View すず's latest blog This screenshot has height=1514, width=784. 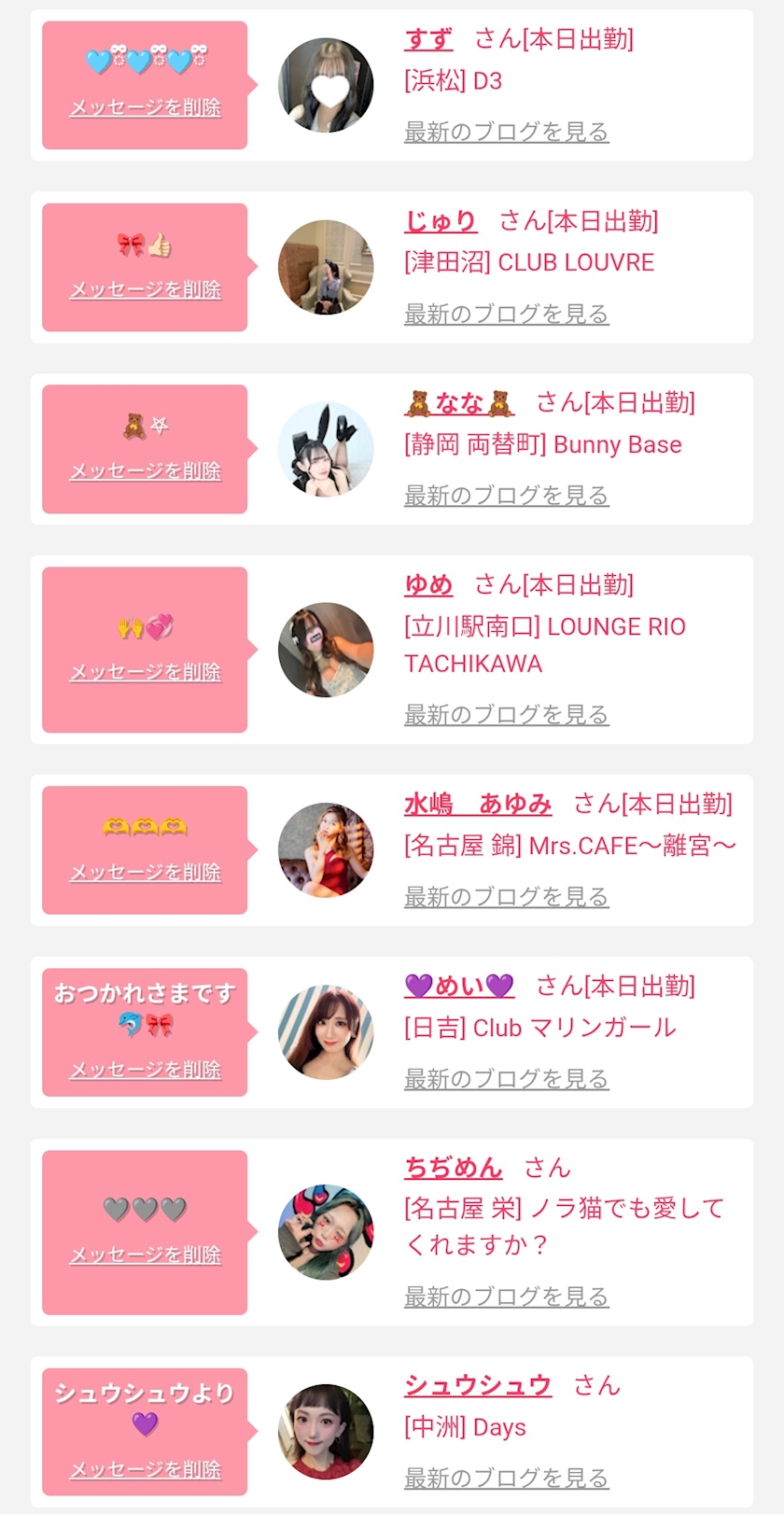[506, 132]
